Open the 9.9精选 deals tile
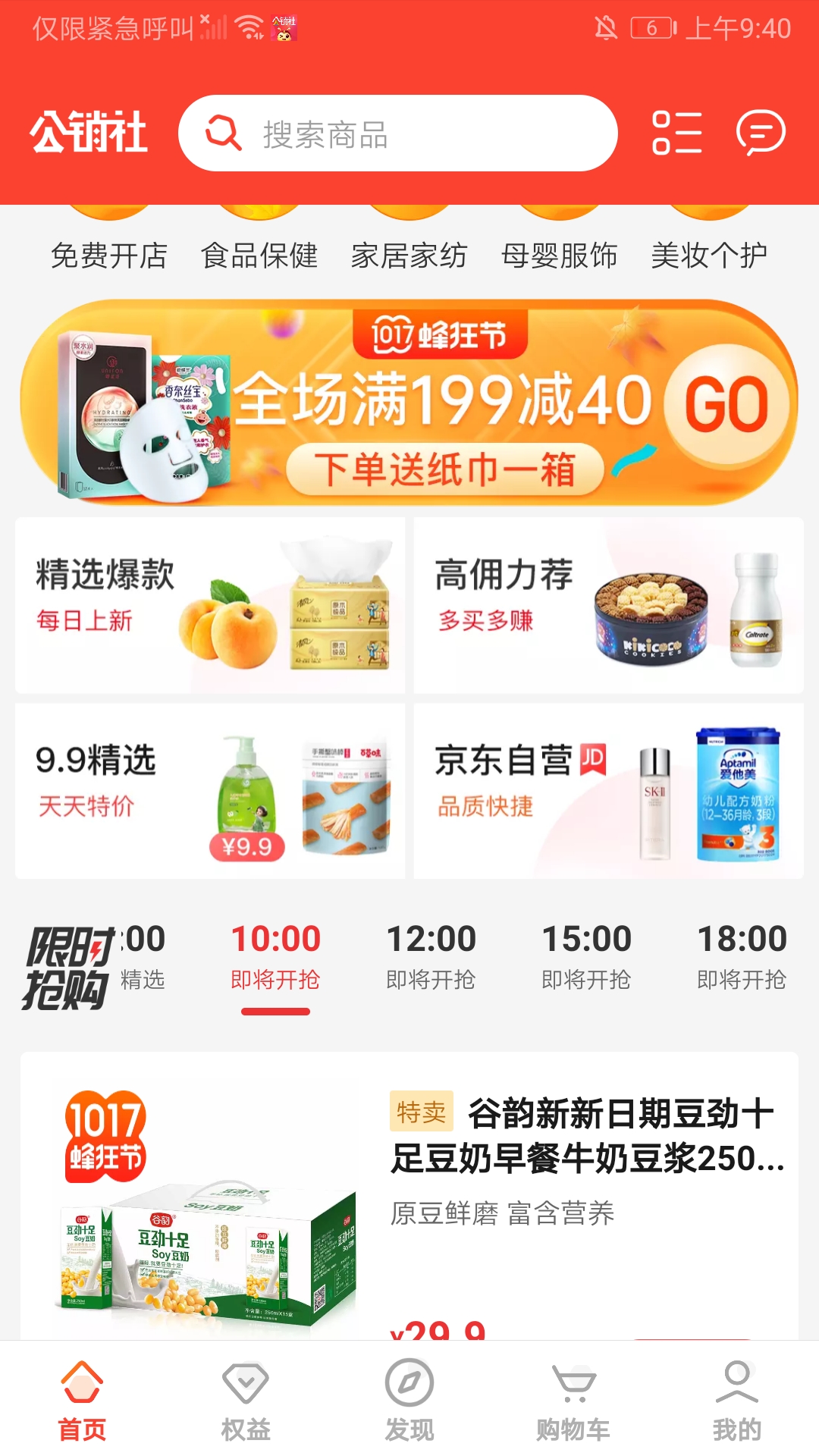The width and height of the screenshot is (819, 1456). [x=210, y=791]
